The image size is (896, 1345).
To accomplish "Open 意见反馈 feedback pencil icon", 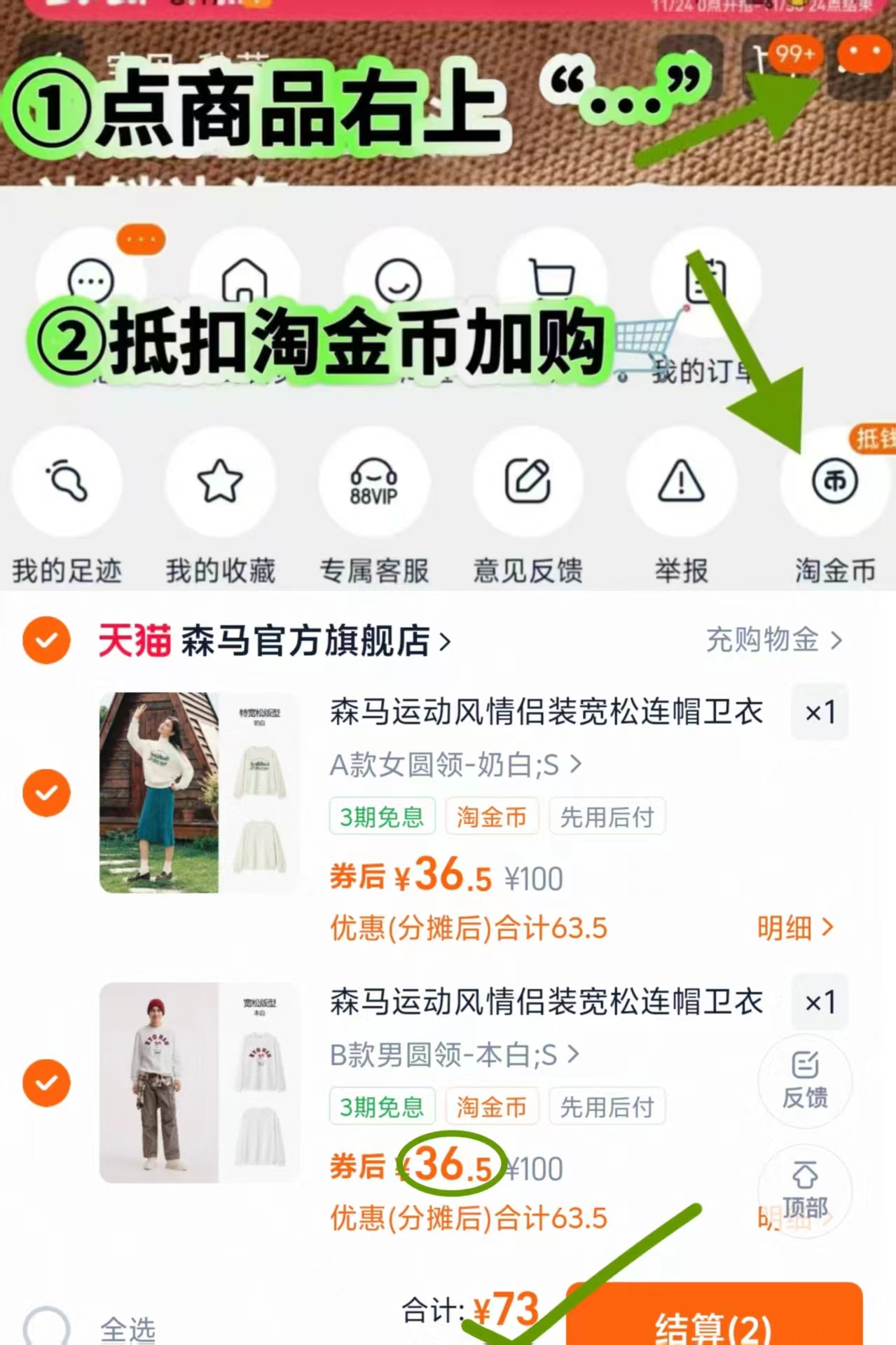I will tap(527, 481).
